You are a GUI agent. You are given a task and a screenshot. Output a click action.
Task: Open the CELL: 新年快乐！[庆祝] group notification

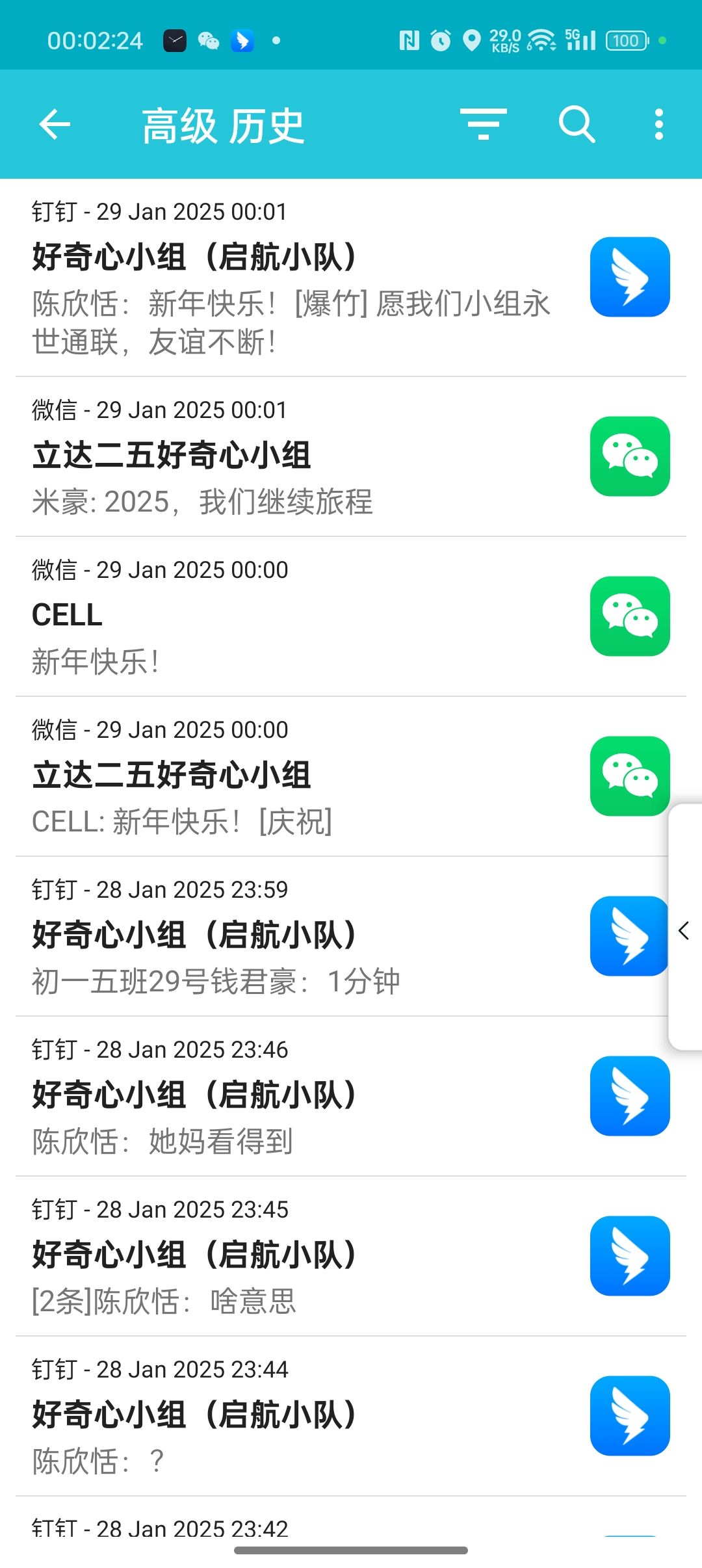pyautogui.click(x=292, y=776)
